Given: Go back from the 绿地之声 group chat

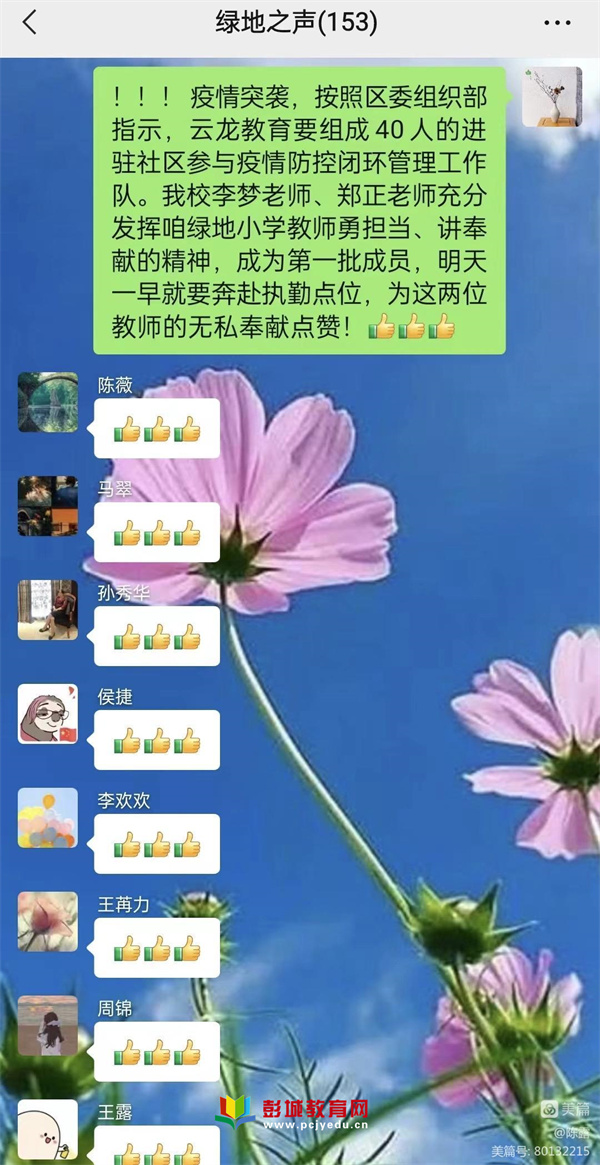Looking at the screenshot, I should tap(29, 22).
